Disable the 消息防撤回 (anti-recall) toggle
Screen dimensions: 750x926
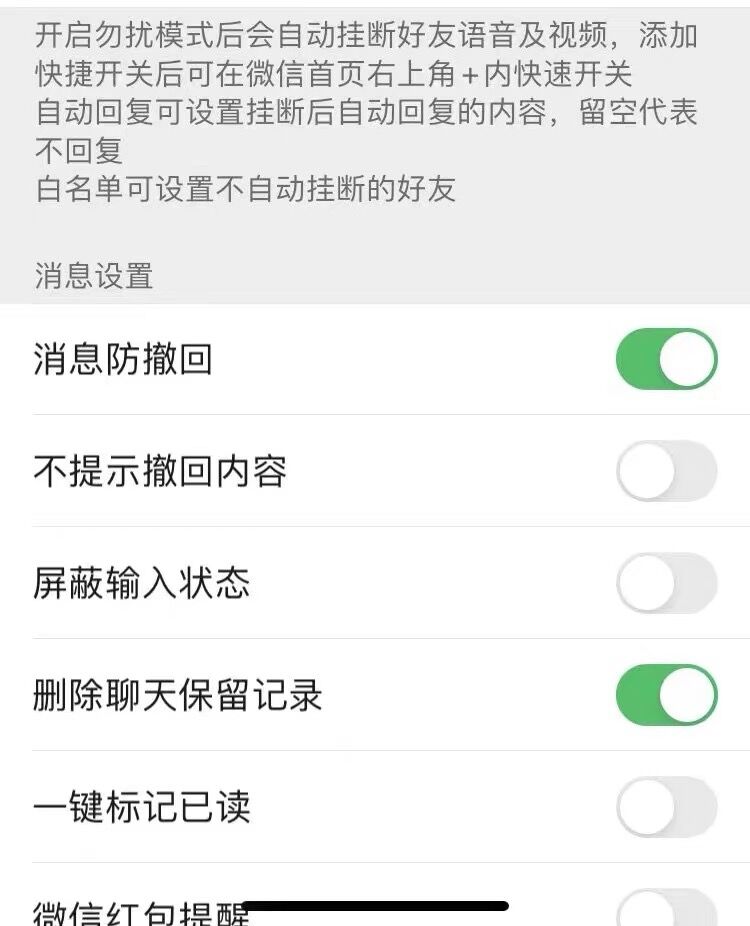(664, 360)
